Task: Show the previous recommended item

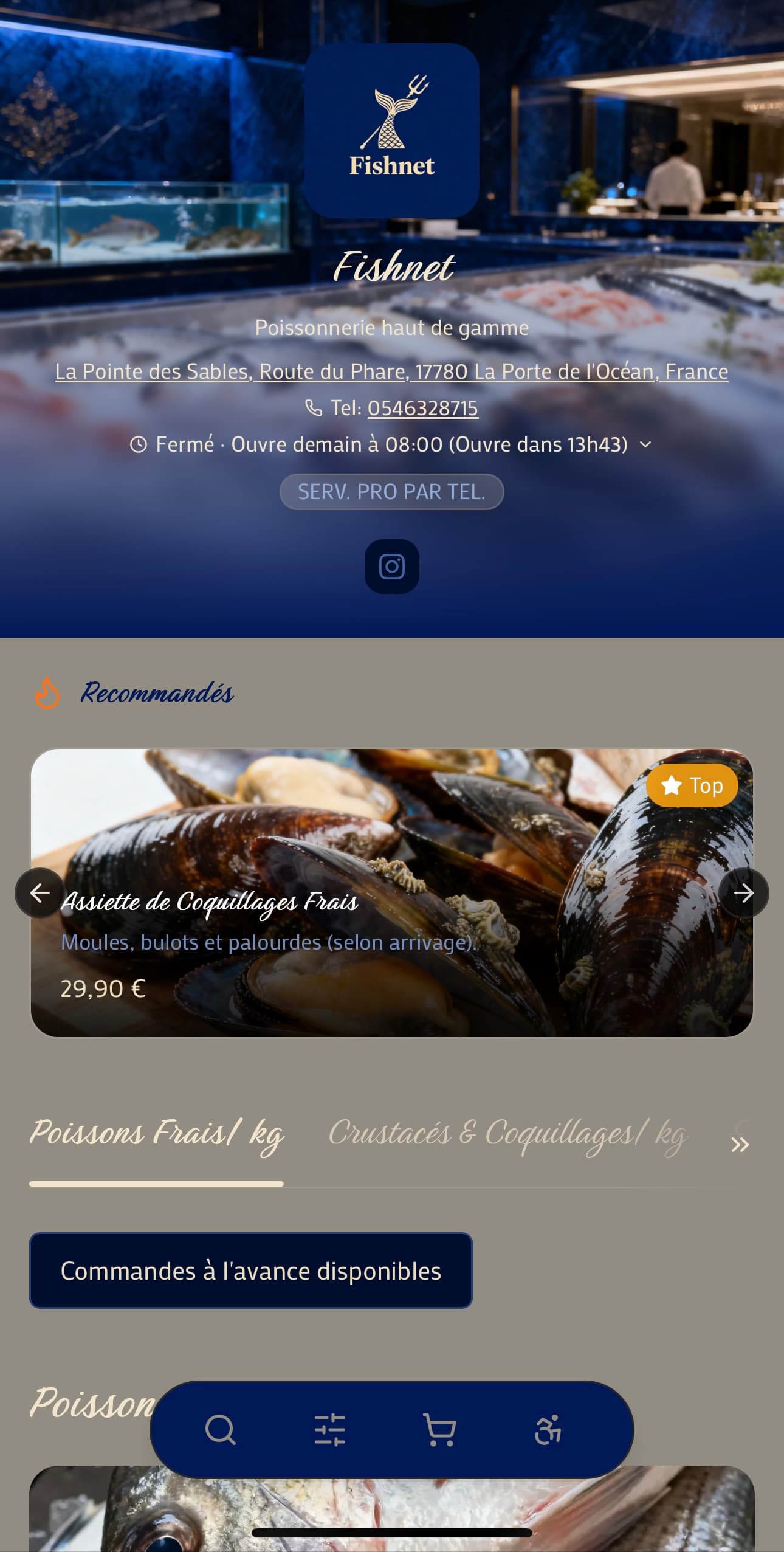Action: 40,893
